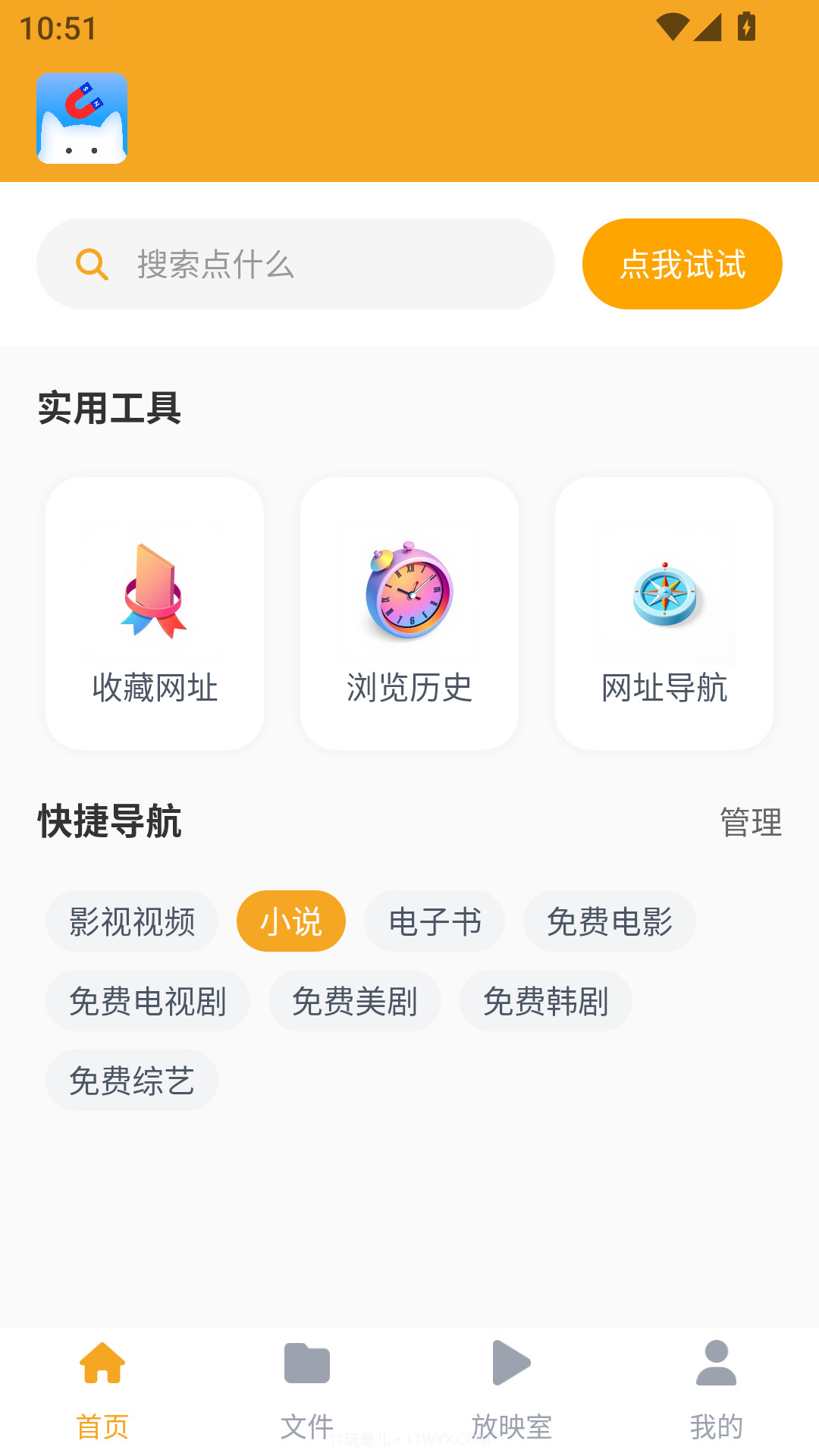Select the 小说 category chip

(x=291, y=921)
